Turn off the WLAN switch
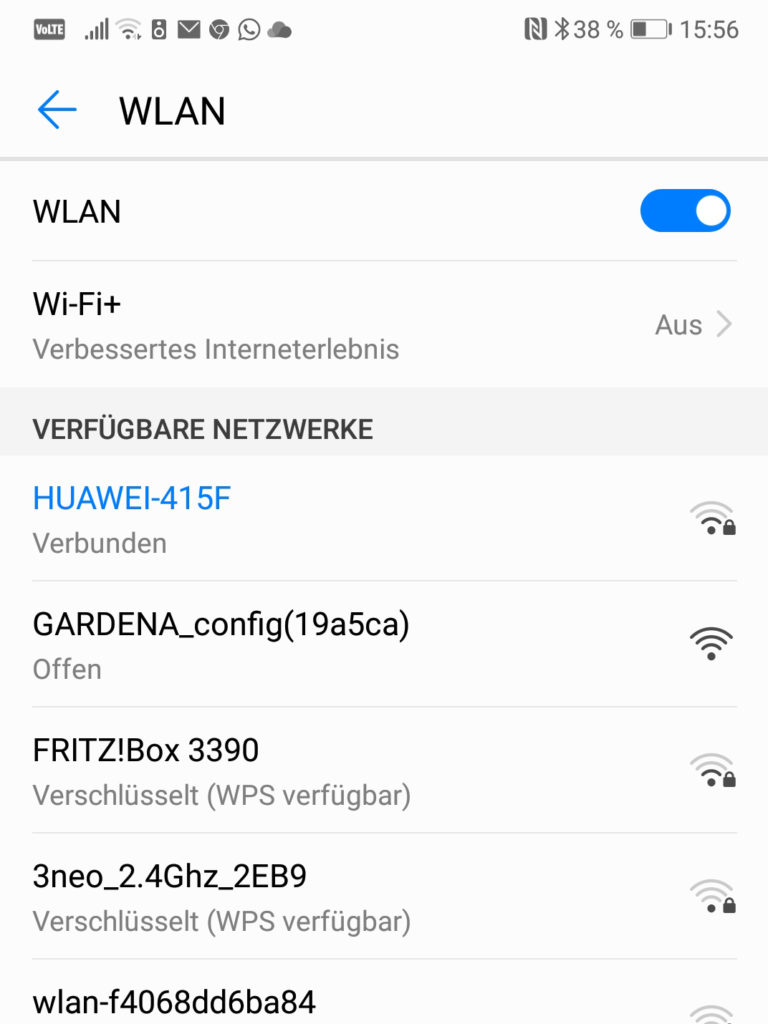768x1024 pixels. pyautogui.click(x=685, y=211)
